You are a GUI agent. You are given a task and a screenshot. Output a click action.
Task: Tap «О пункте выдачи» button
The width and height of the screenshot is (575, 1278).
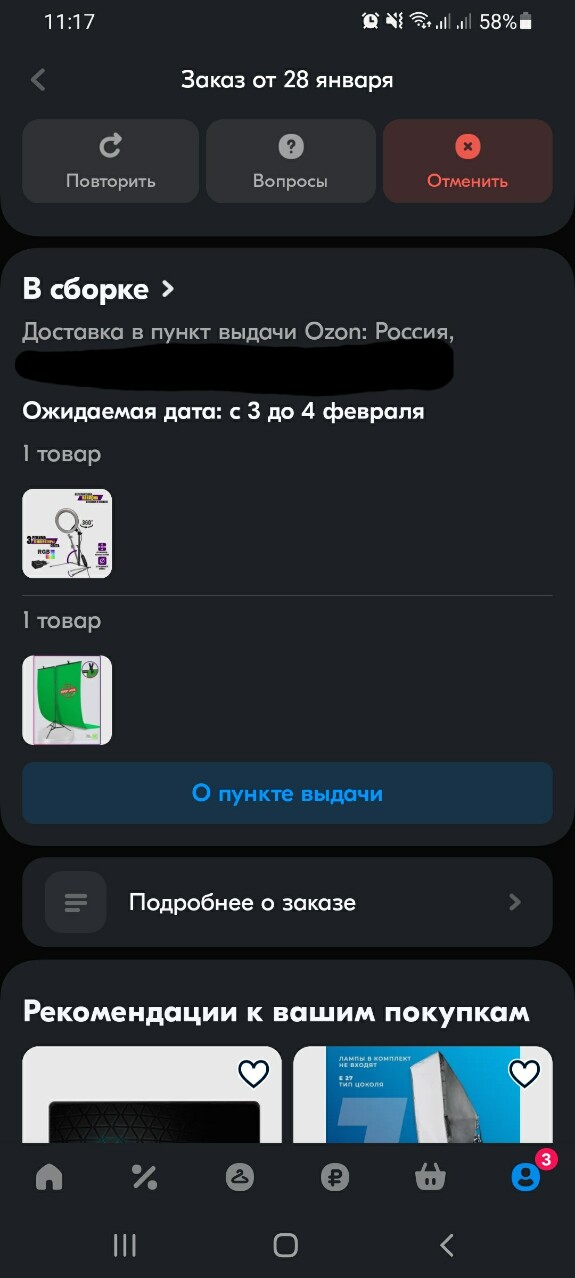287,793
